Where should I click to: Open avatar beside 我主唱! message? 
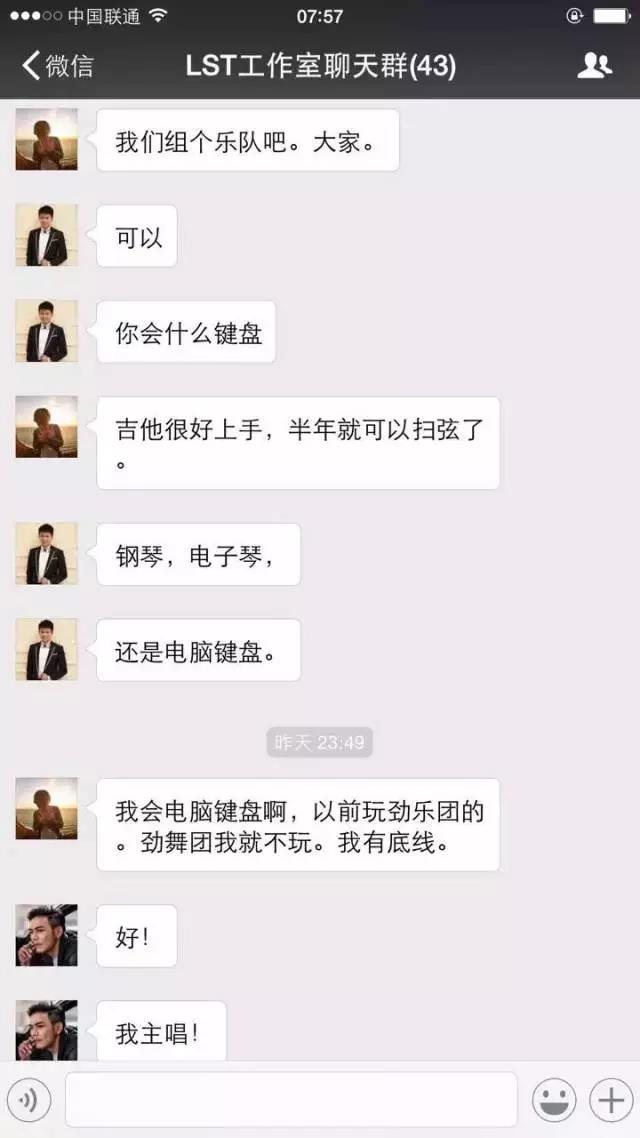tap(46, 1030)
